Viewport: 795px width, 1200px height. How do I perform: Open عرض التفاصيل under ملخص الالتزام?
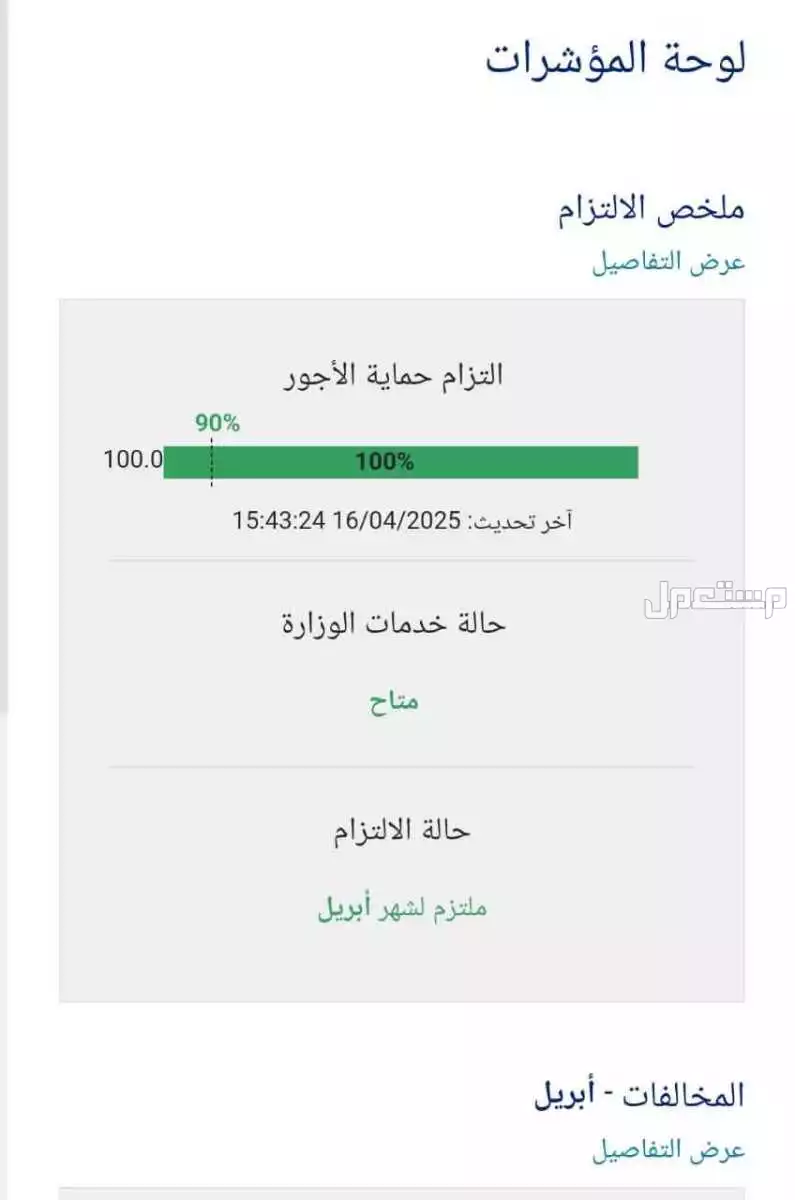tap(669, 262)
